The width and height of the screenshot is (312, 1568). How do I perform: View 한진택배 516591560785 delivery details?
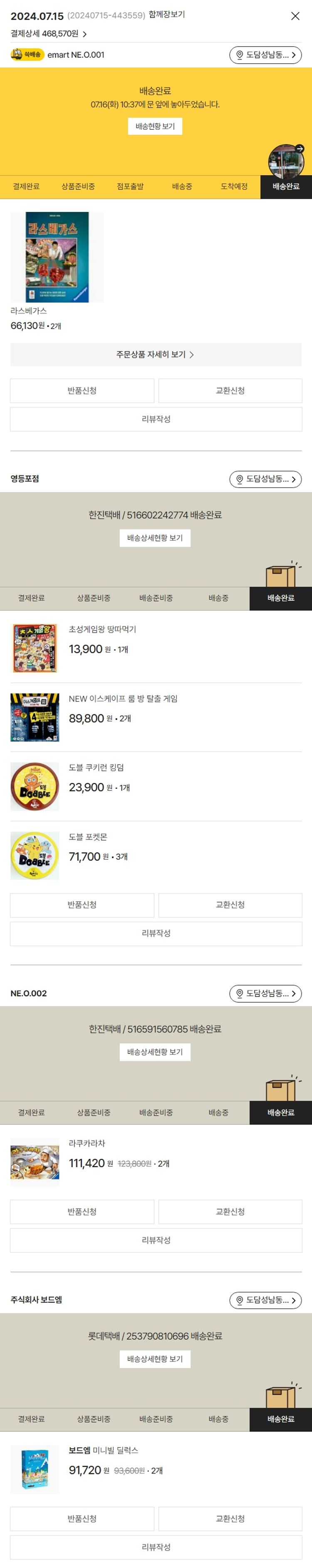[x=155, y=1052]
